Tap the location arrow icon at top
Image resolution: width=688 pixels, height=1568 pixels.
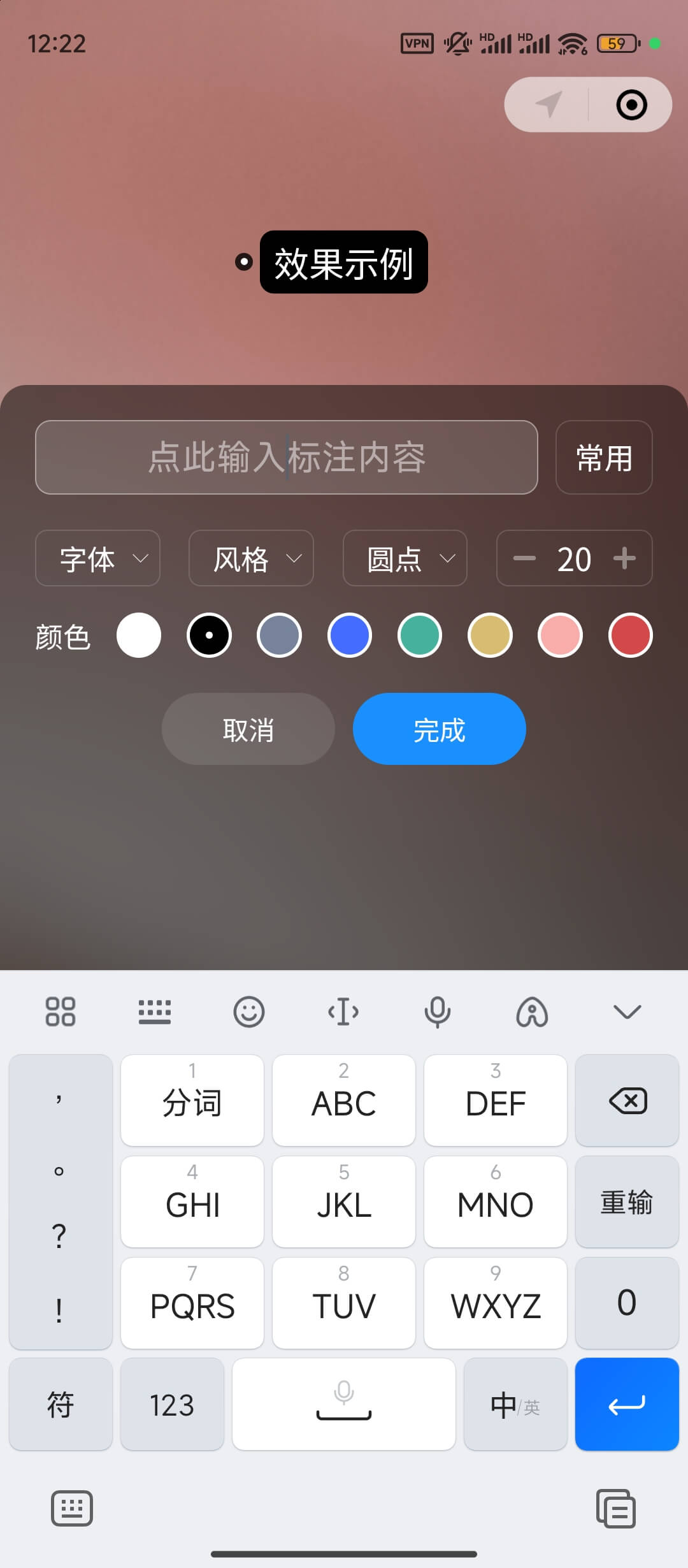[x=548, y=105]
